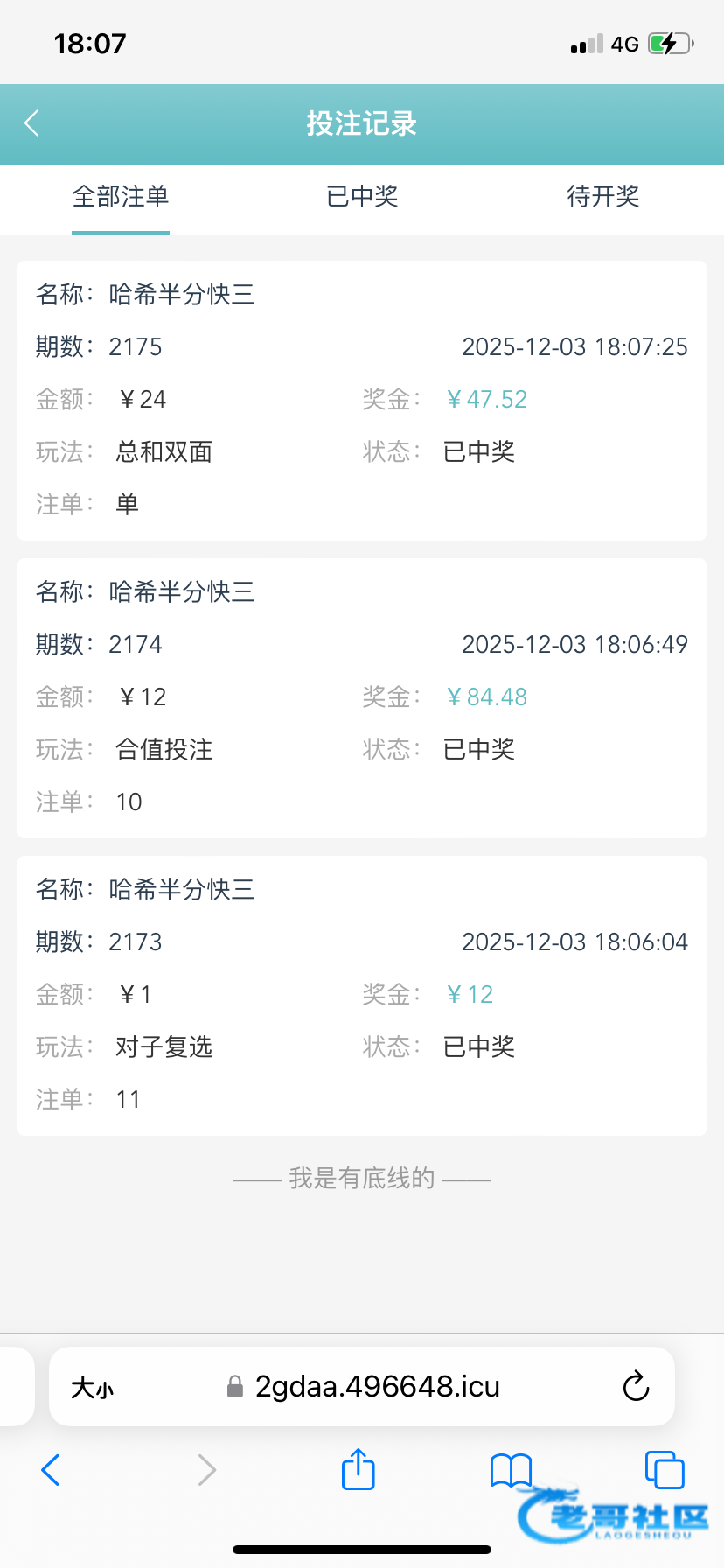Open Safari bookmarks
724x1568 pixels.
click(x=511, y=1470)
